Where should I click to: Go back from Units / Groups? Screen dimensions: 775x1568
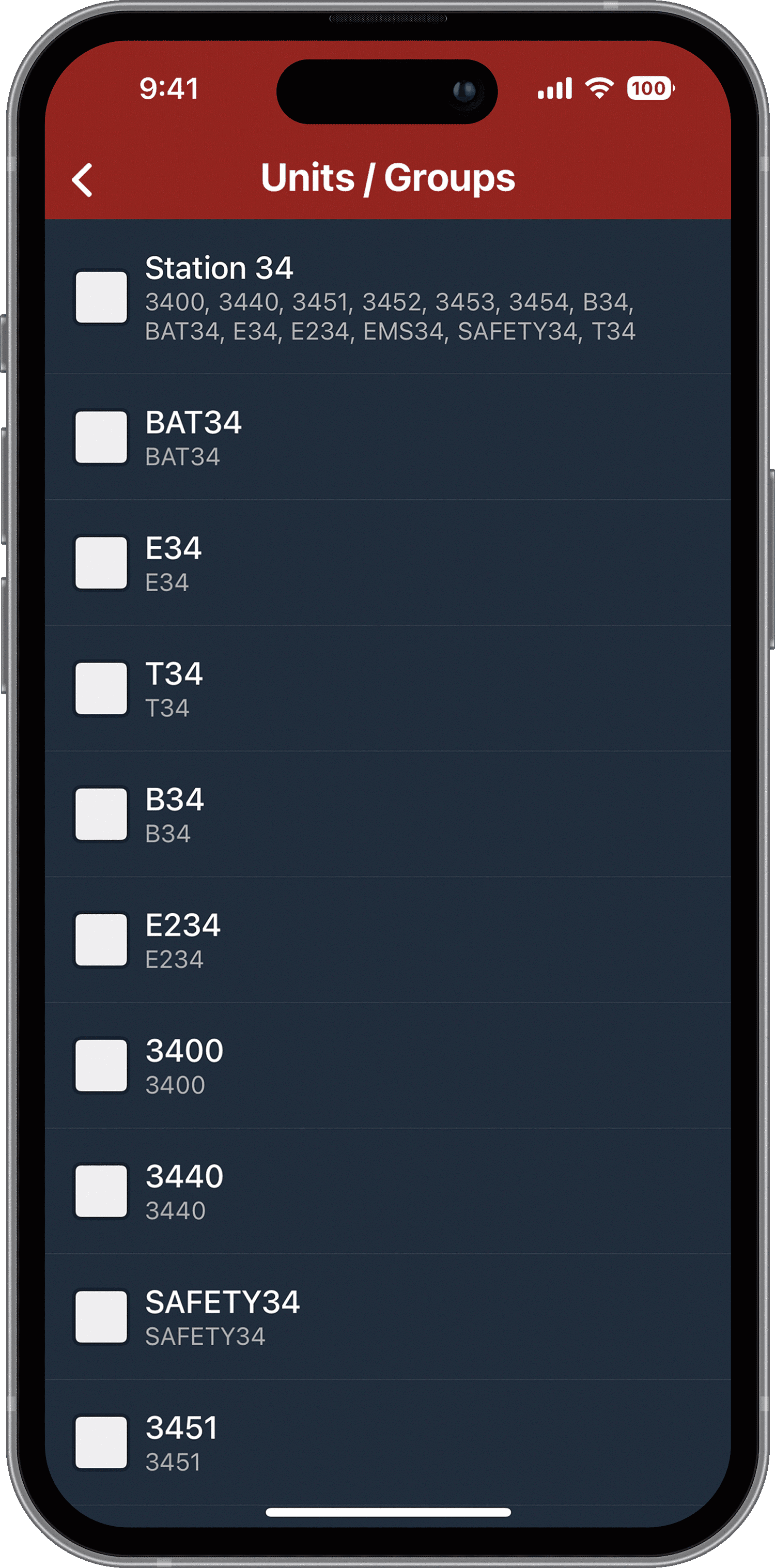point(83,179)
